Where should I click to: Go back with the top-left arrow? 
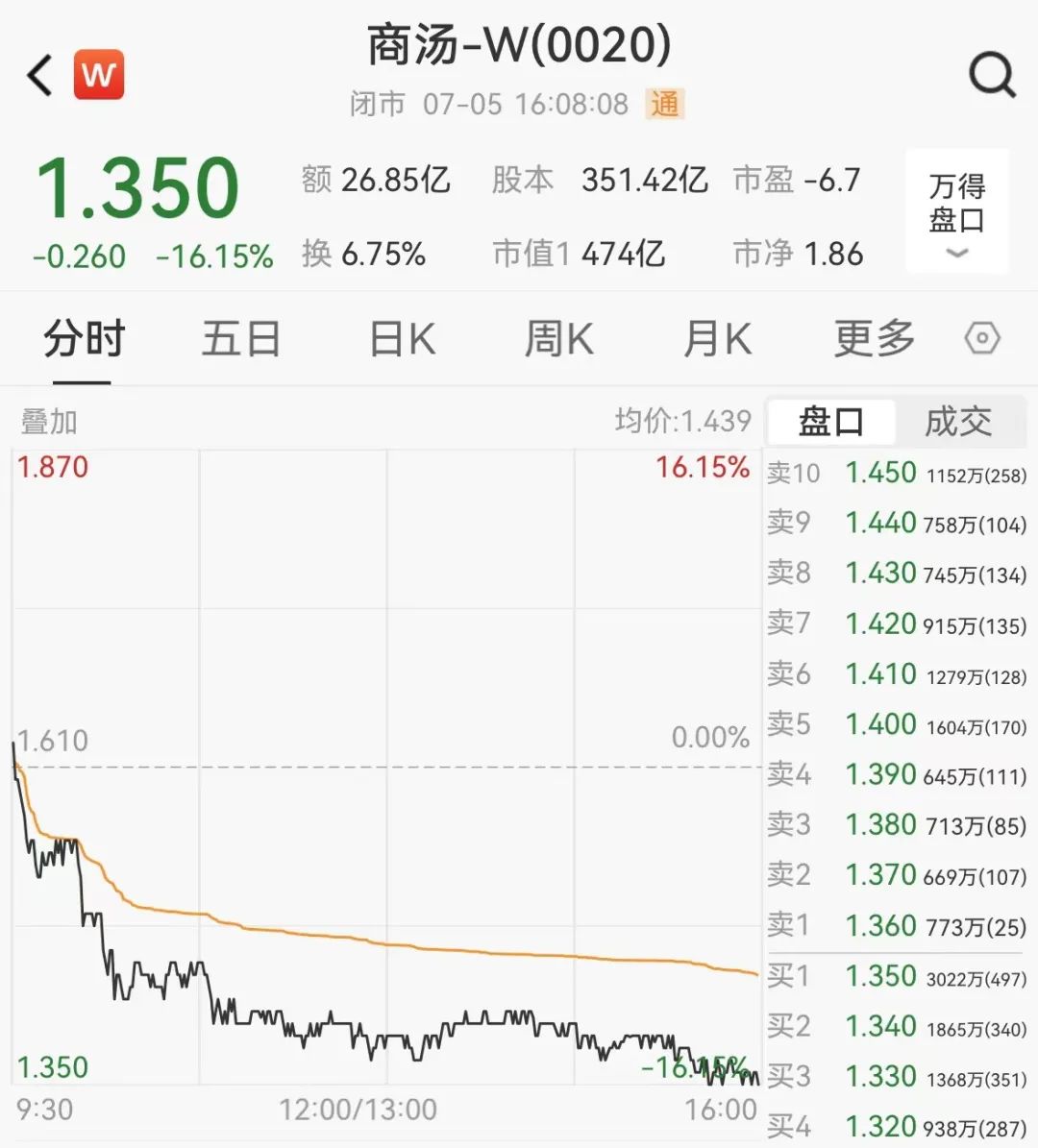click(39, 75)
